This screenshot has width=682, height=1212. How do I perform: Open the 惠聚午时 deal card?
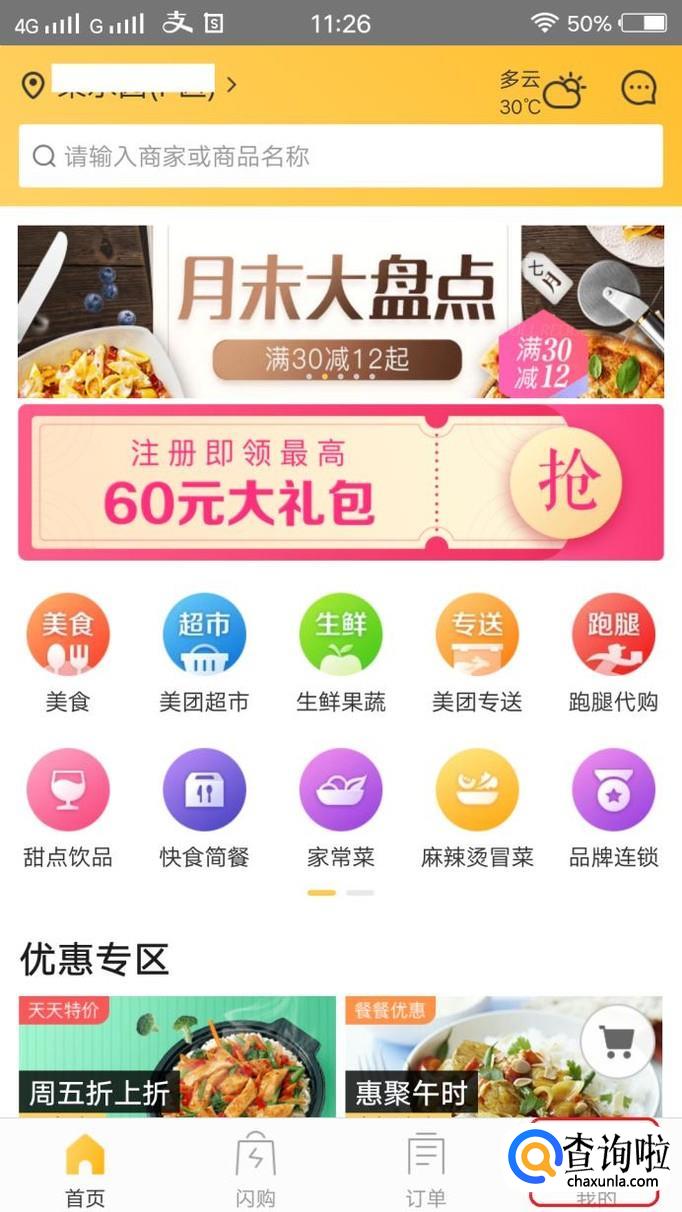480,1056
